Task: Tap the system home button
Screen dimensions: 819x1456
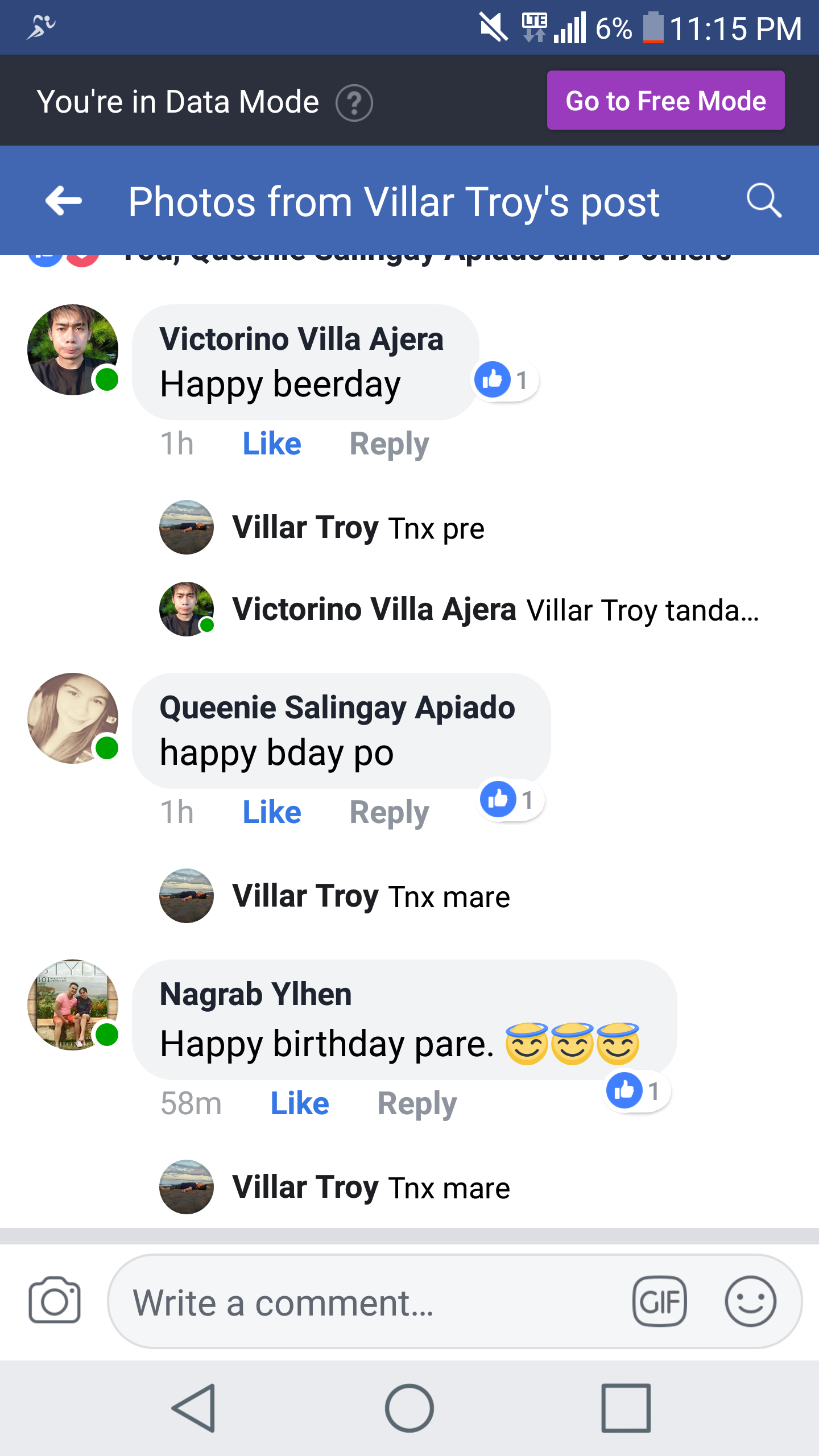Action: [x=409, y=1408]
